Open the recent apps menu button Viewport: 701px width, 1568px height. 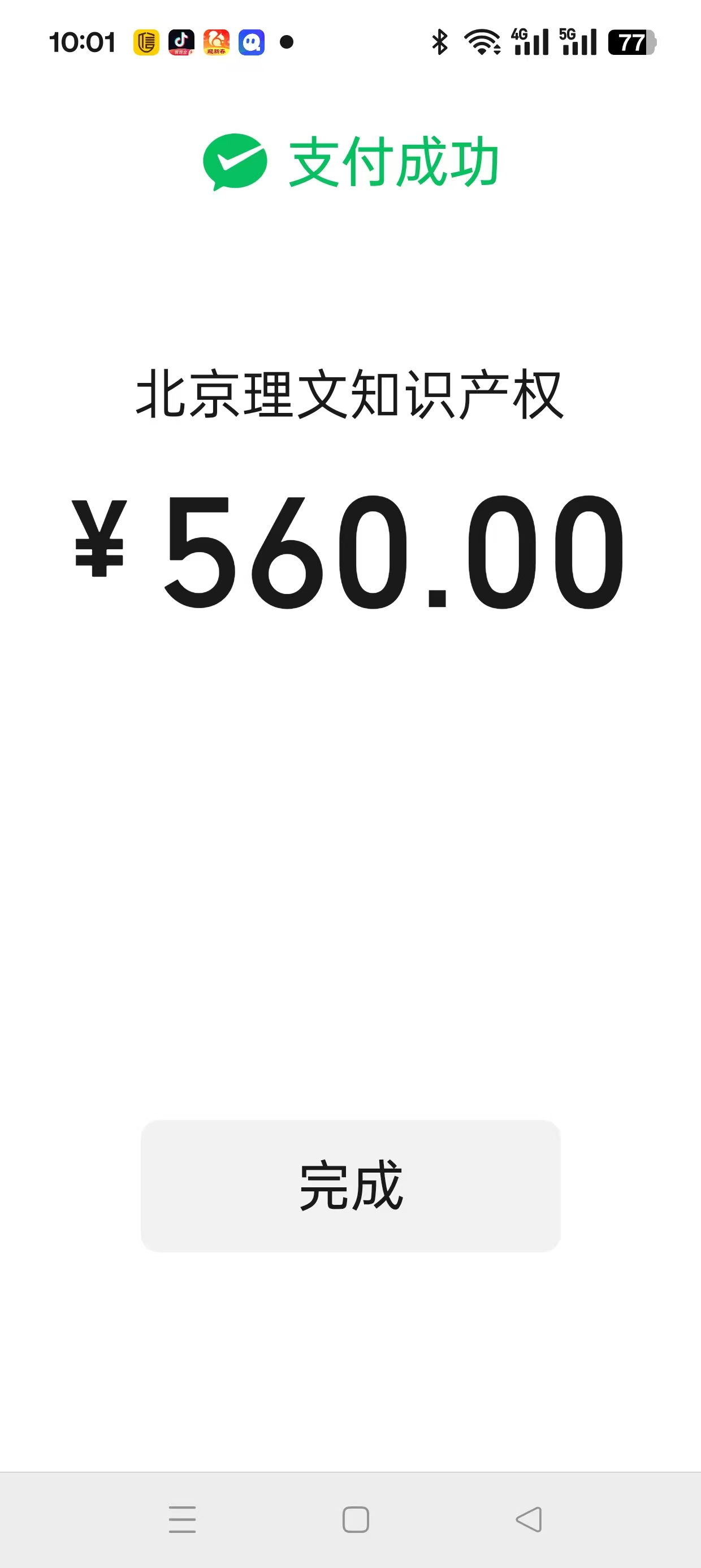tap(182, 1519)
